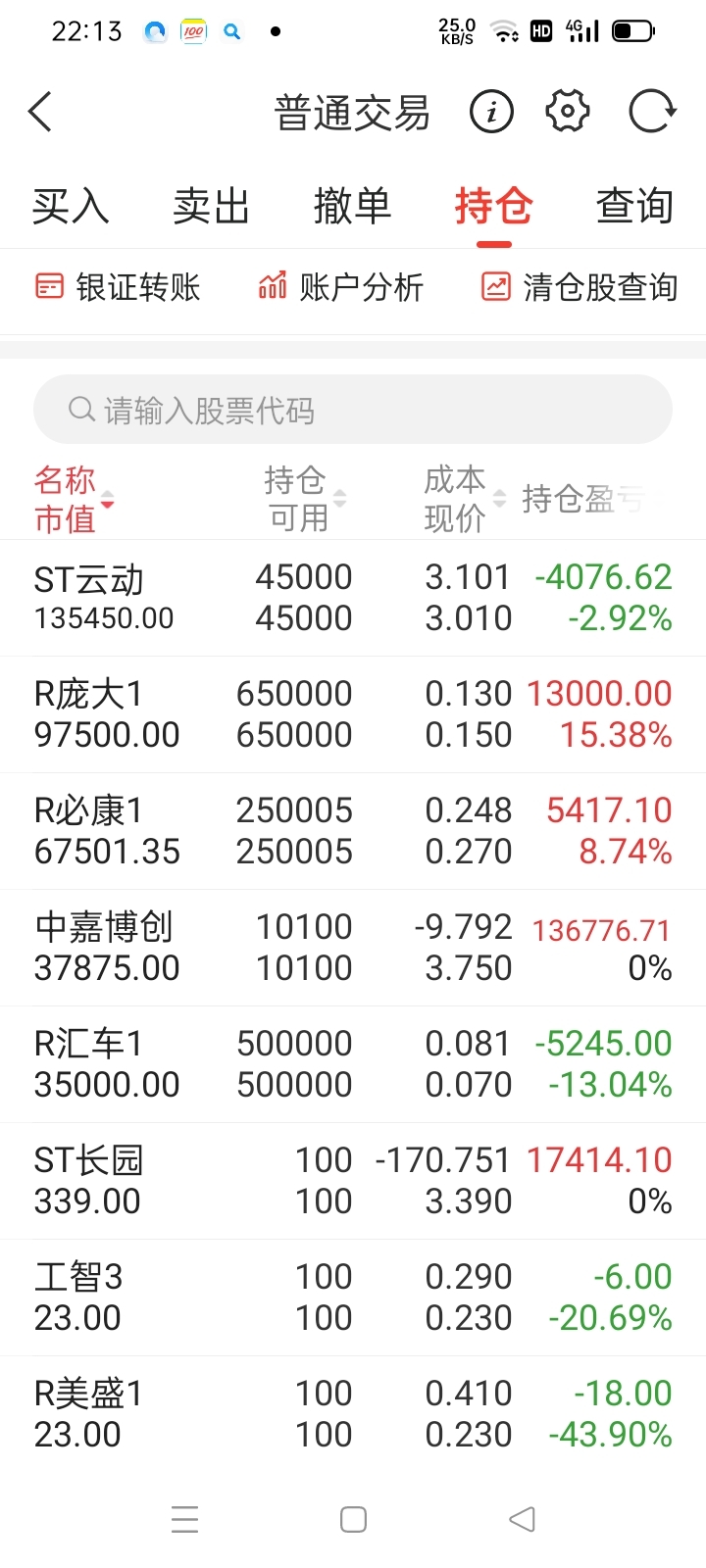Open 账户分析

(x=340, y=287)
